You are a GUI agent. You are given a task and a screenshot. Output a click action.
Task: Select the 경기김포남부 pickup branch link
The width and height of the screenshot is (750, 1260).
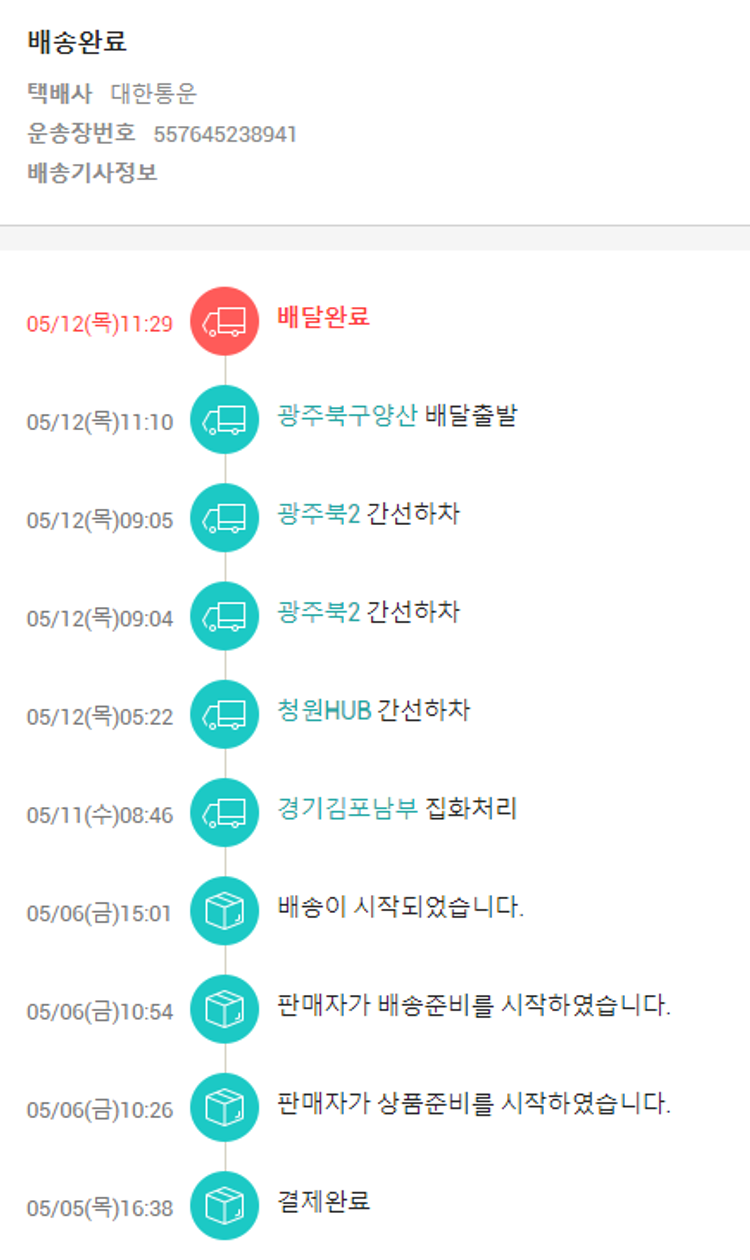(x=346, y=809)
